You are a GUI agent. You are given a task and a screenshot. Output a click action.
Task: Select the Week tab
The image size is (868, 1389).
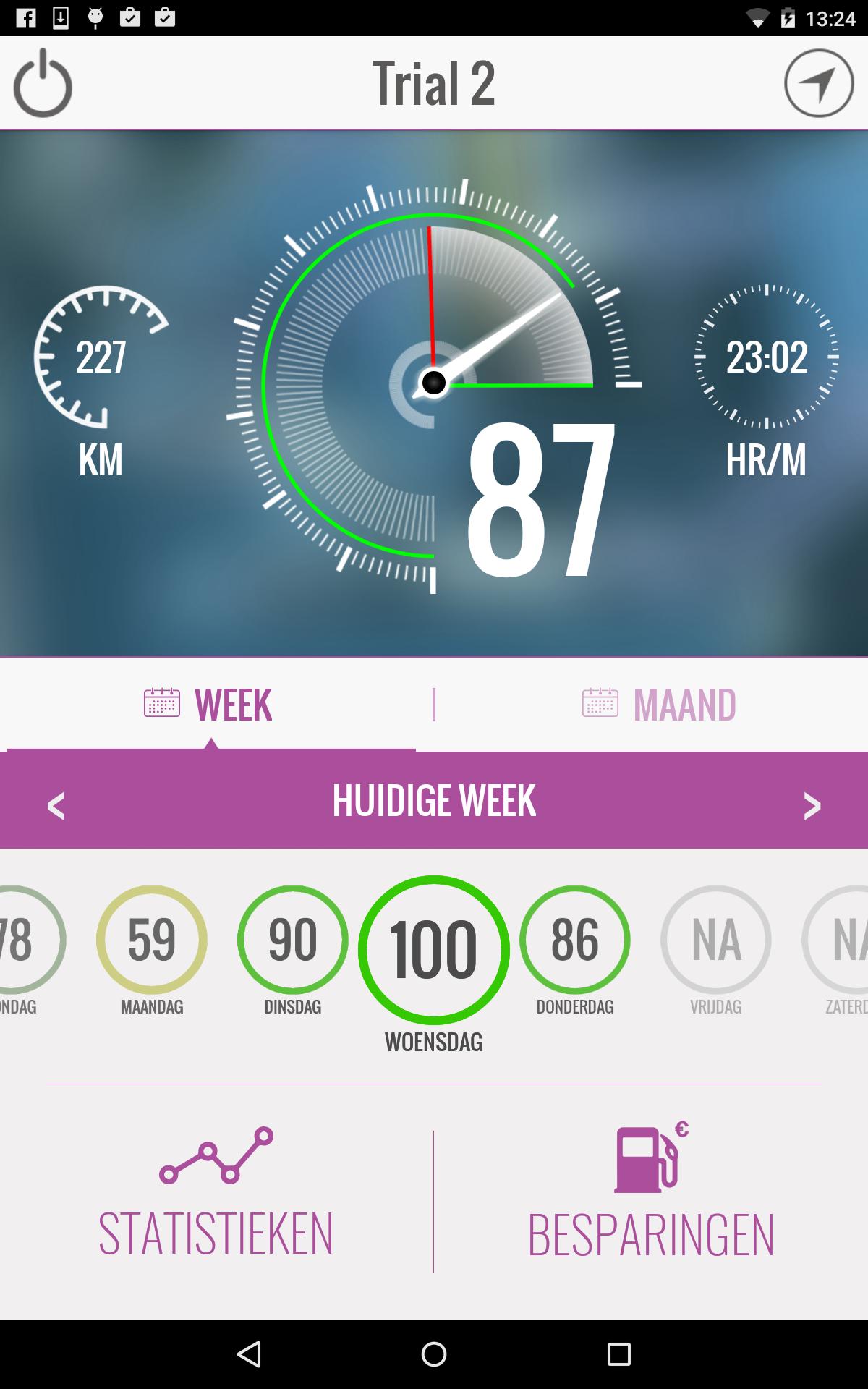click(210, 705)
